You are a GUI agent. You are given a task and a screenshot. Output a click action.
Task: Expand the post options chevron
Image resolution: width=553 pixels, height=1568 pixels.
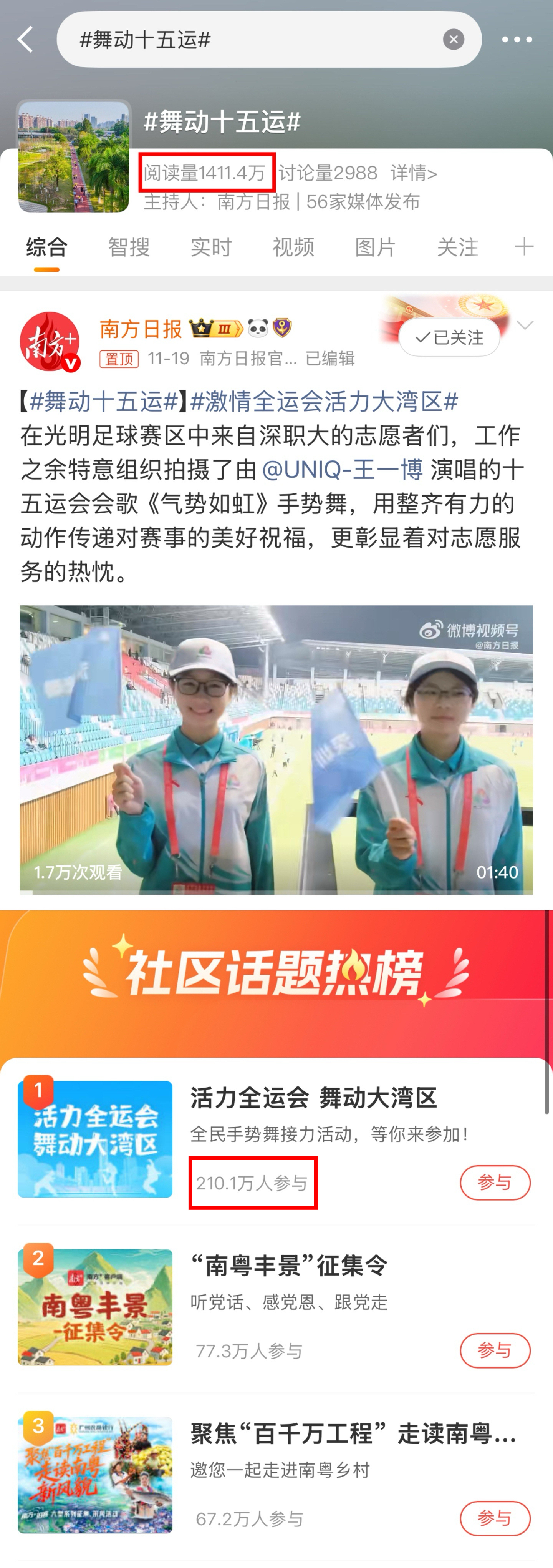tap(525, 325)
